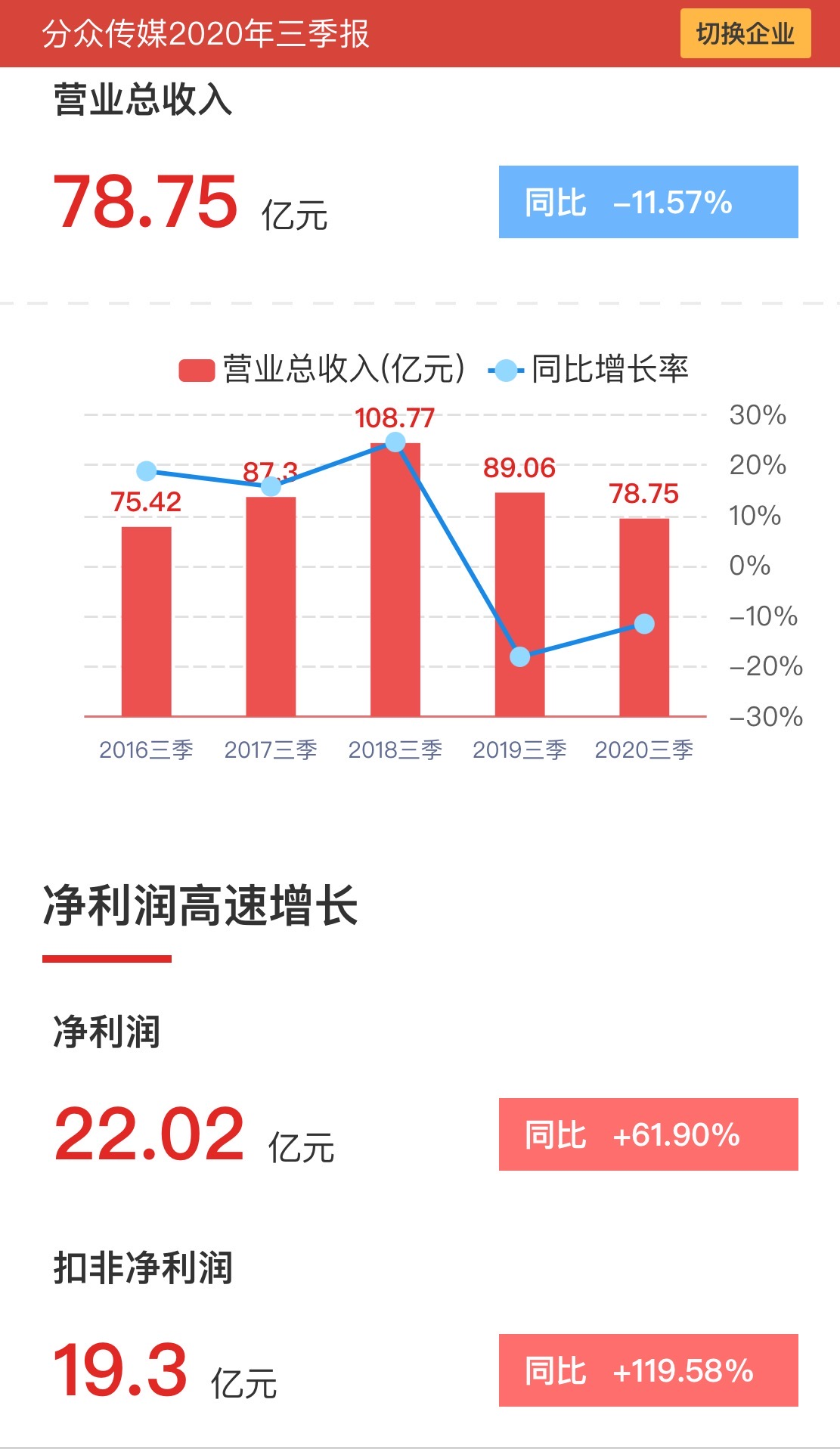Screen dimensions: 840x1449
Task: Tap the 2019三季 data point on the line
Action: [519, 658]
